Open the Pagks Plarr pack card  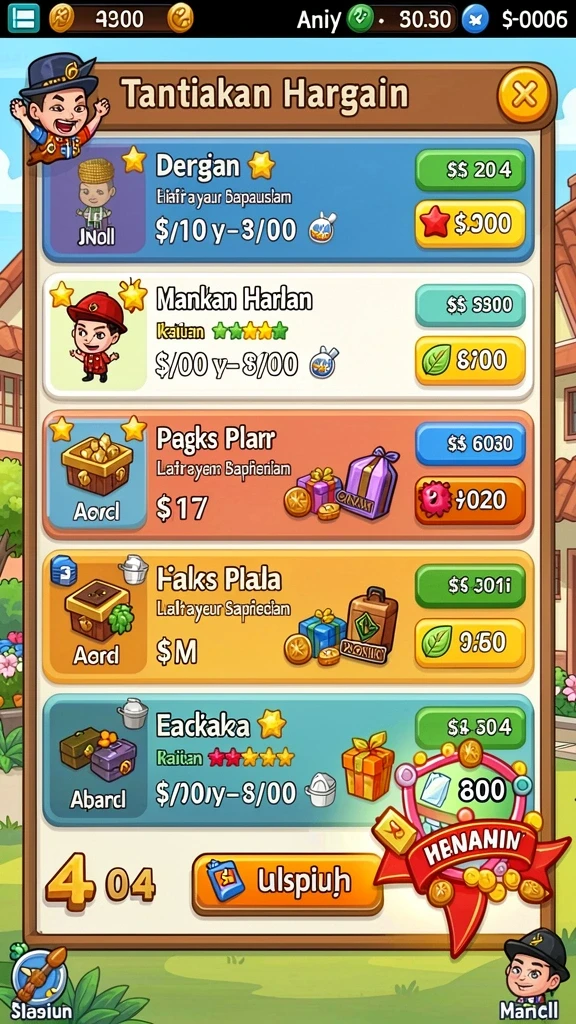tap(288, 475)
